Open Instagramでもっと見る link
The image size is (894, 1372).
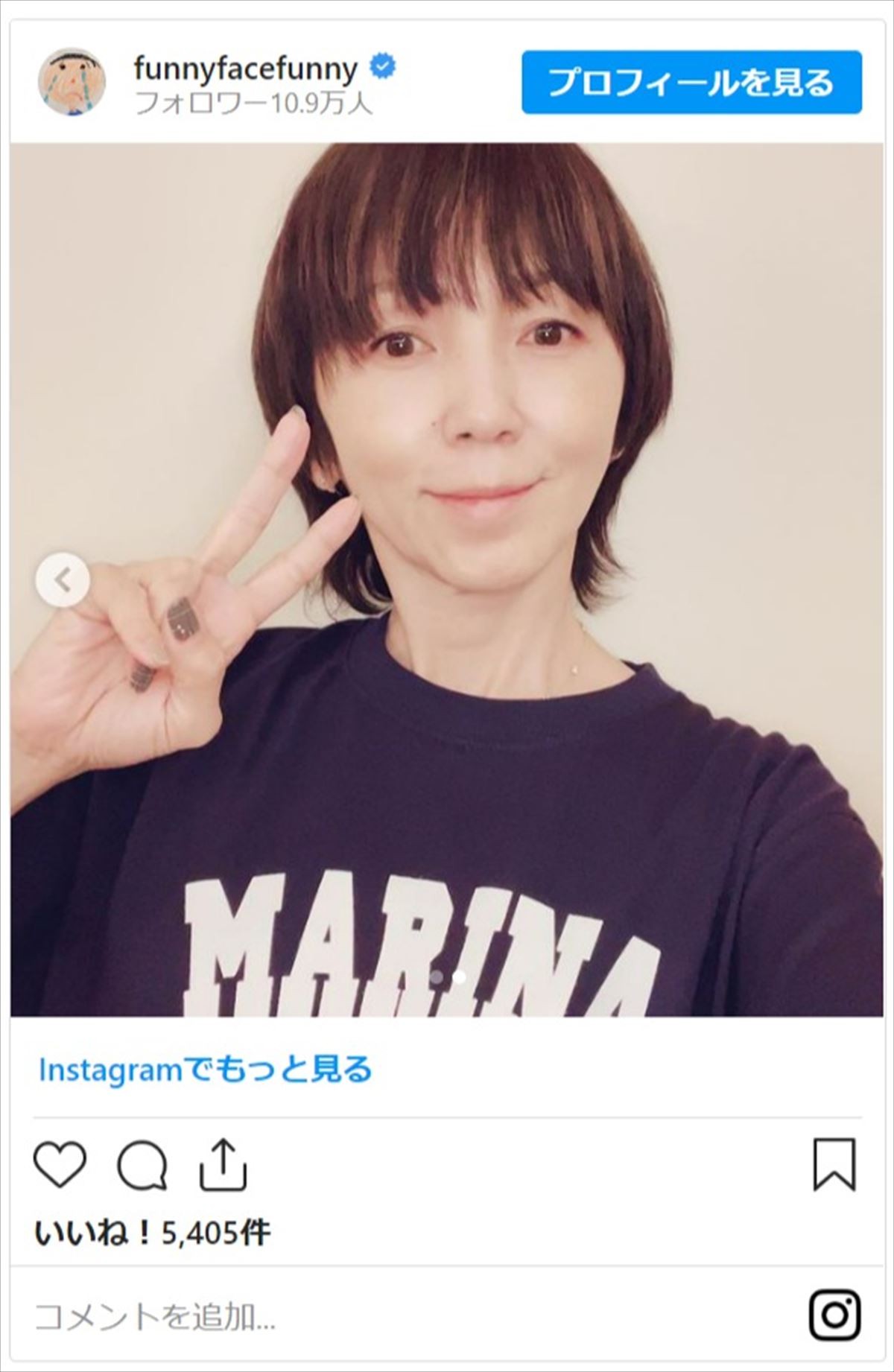[205, 1070]
